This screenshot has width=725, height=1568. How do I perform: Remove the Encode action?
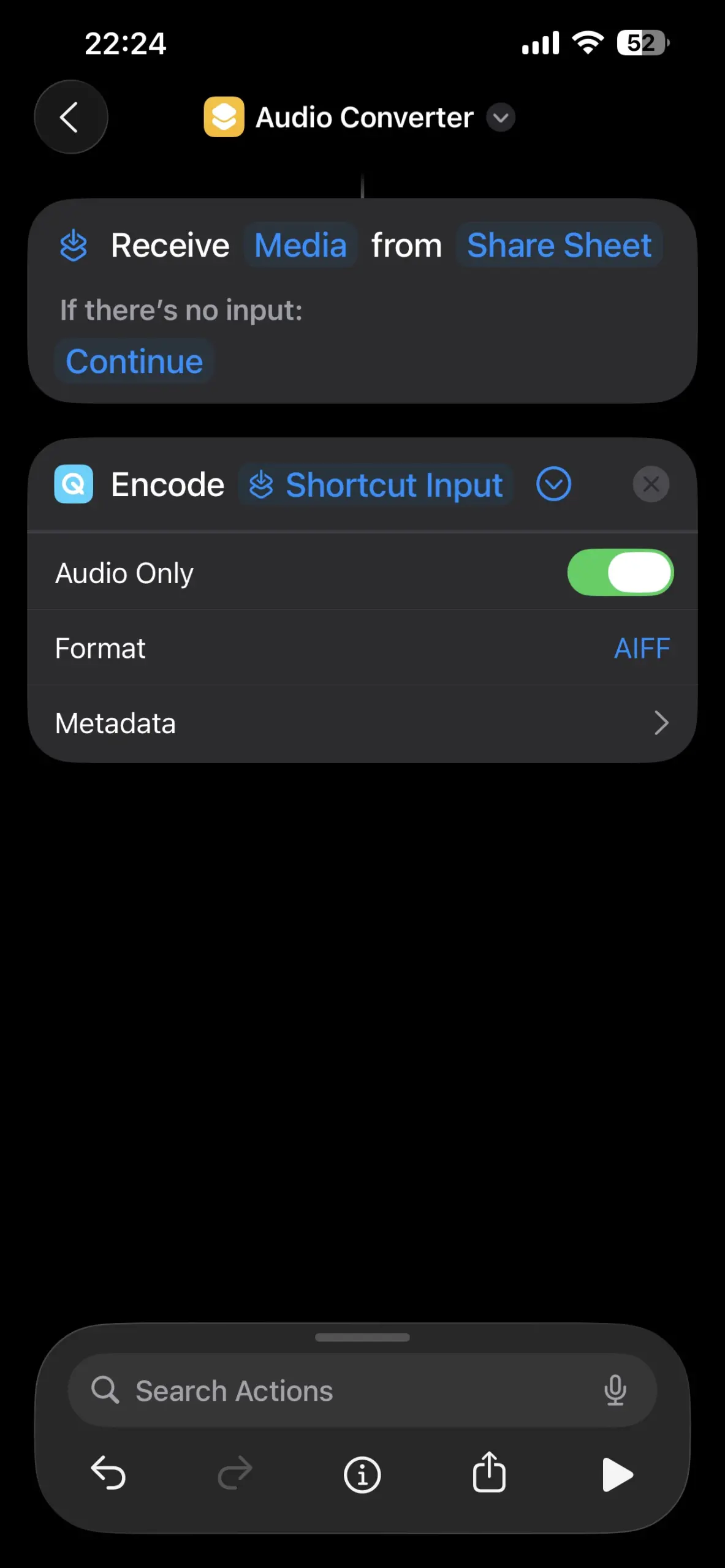coord(651,484)
